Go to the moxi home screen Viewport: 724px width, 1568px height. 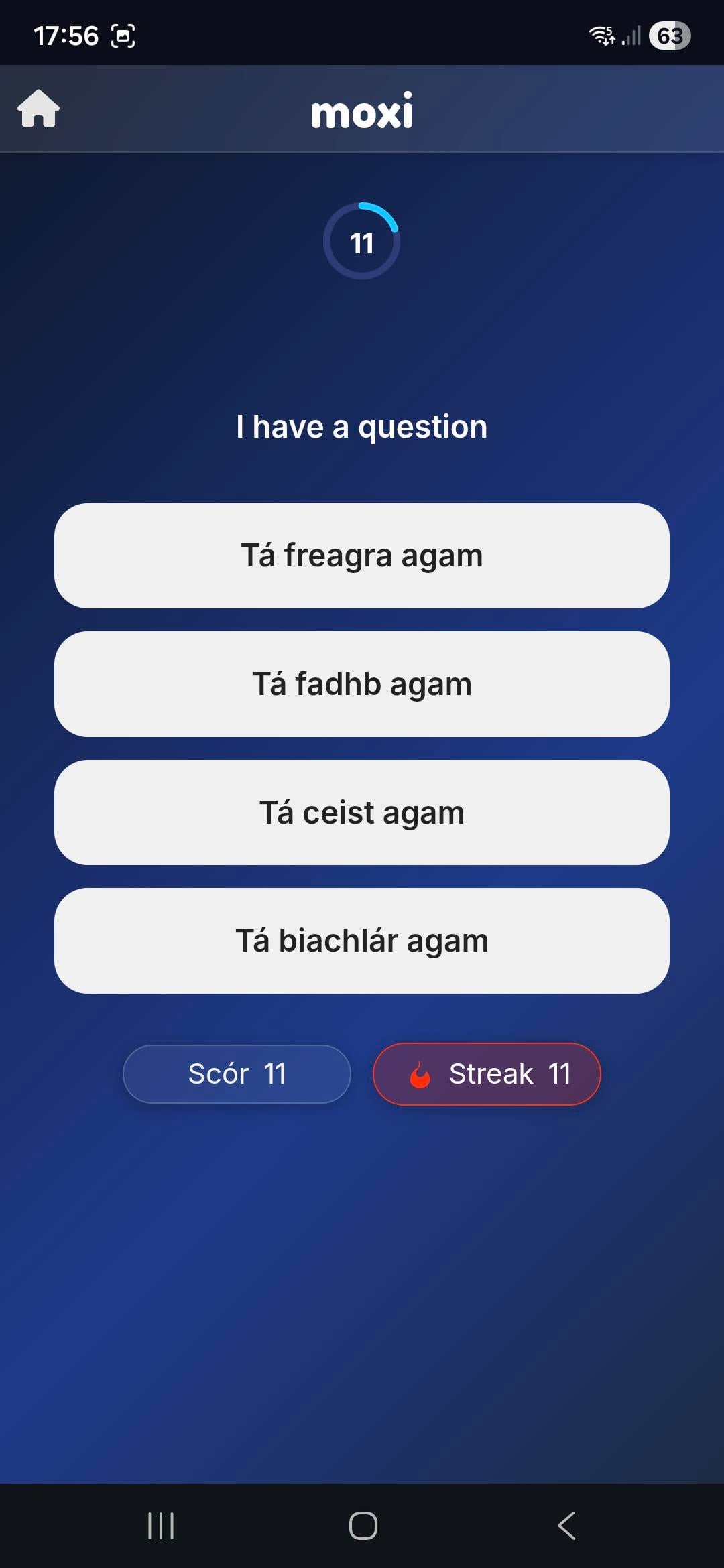pos(39,109)
